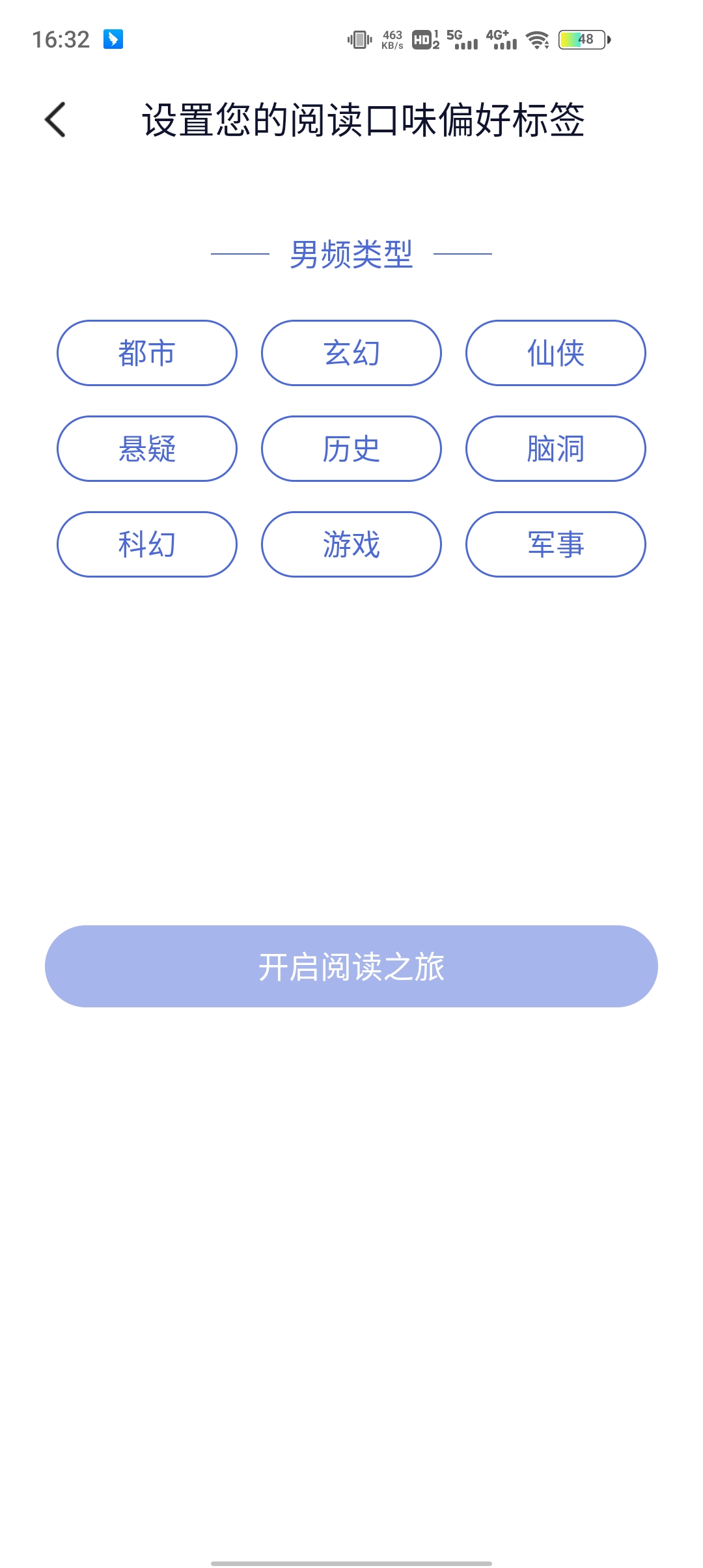Select the 仙侠 genre tag

[555, 353]
